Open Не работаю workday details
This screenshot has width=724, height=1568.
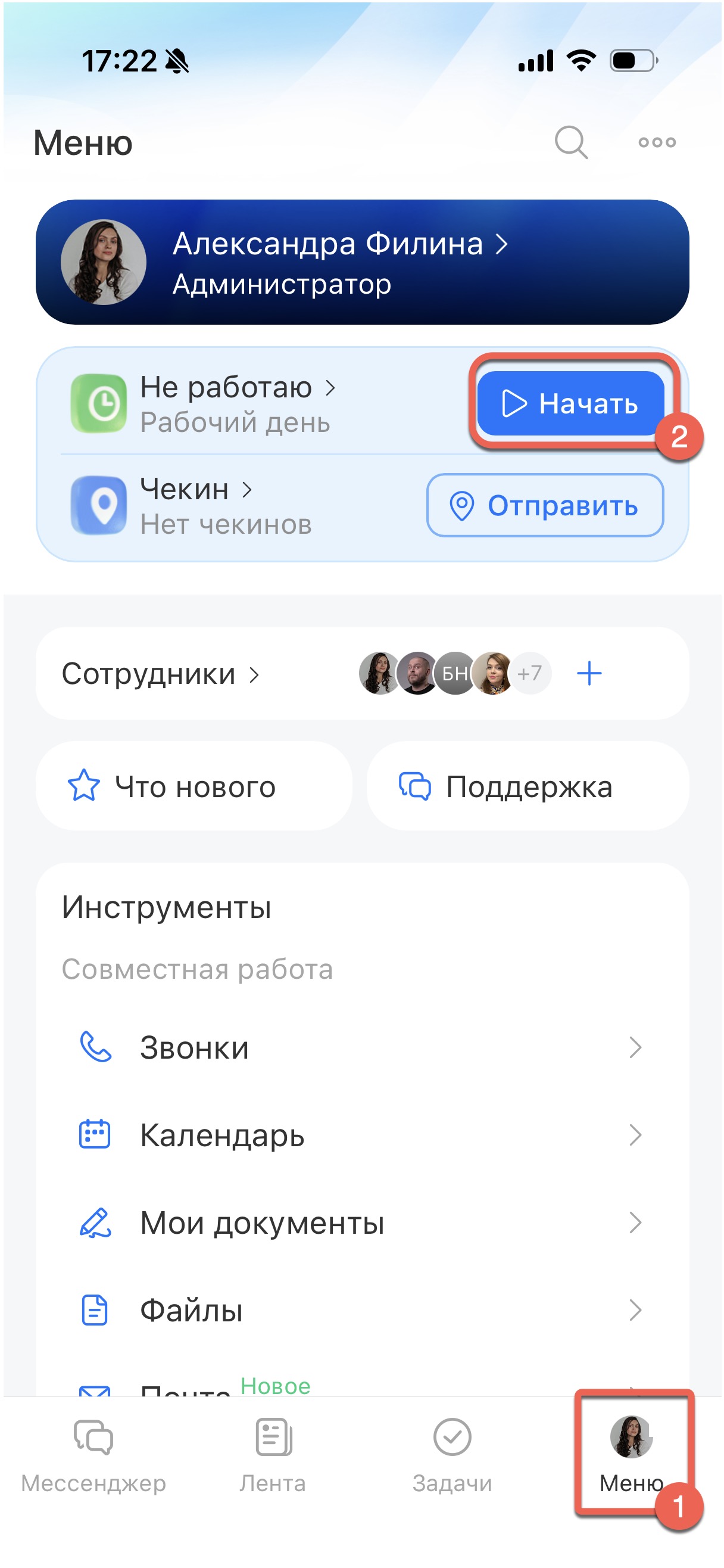pyautogui.click(x=238, y=402)
